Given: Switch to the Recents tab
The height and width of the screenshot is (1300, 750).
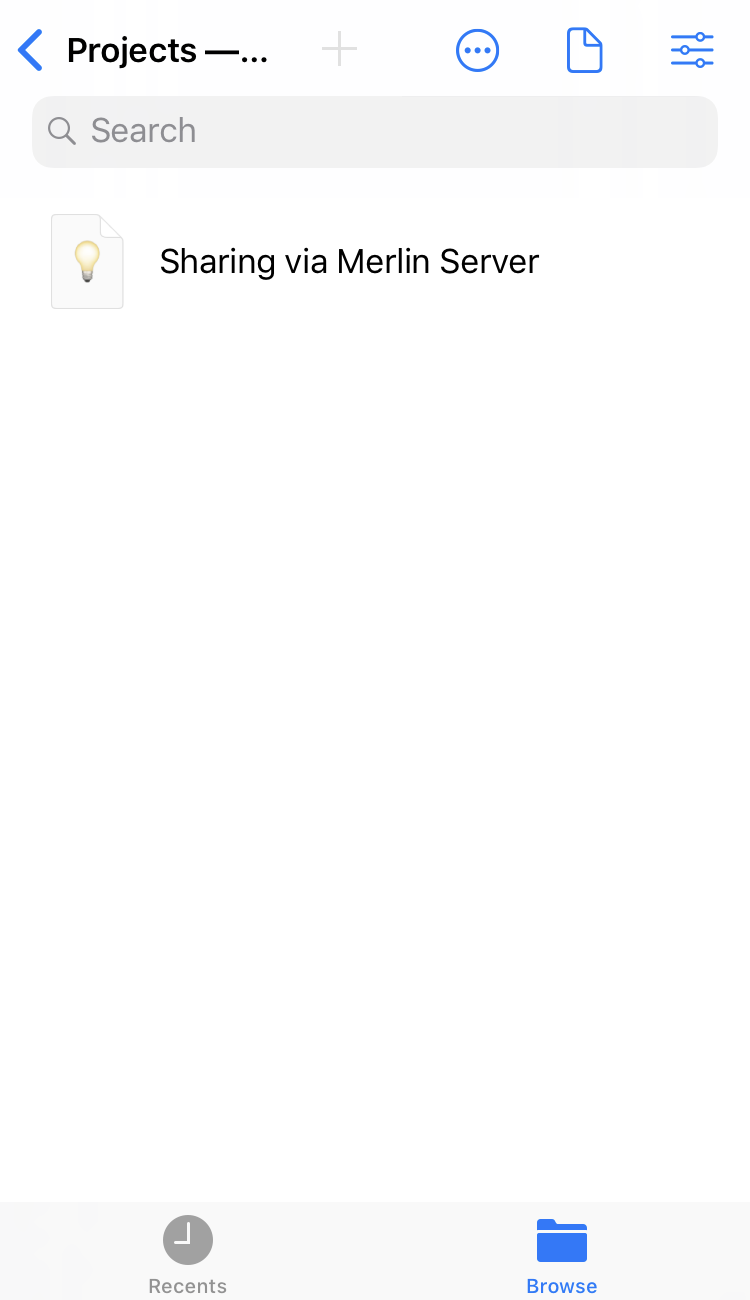Looking at the screenshot, I should pos(188,1254).
